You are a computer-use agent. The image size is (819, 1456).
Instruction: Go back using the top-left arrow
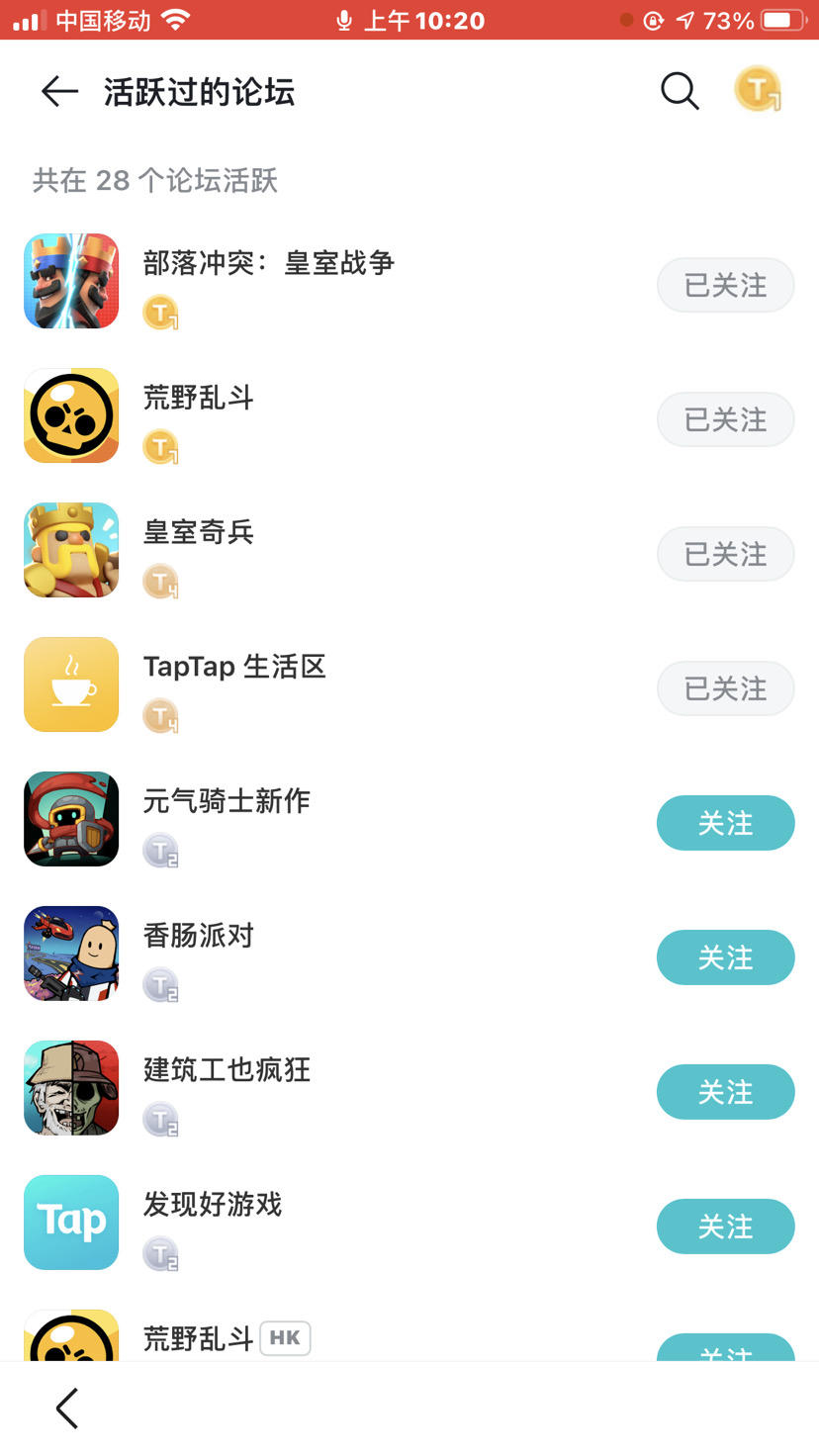(x=59, y=92)
